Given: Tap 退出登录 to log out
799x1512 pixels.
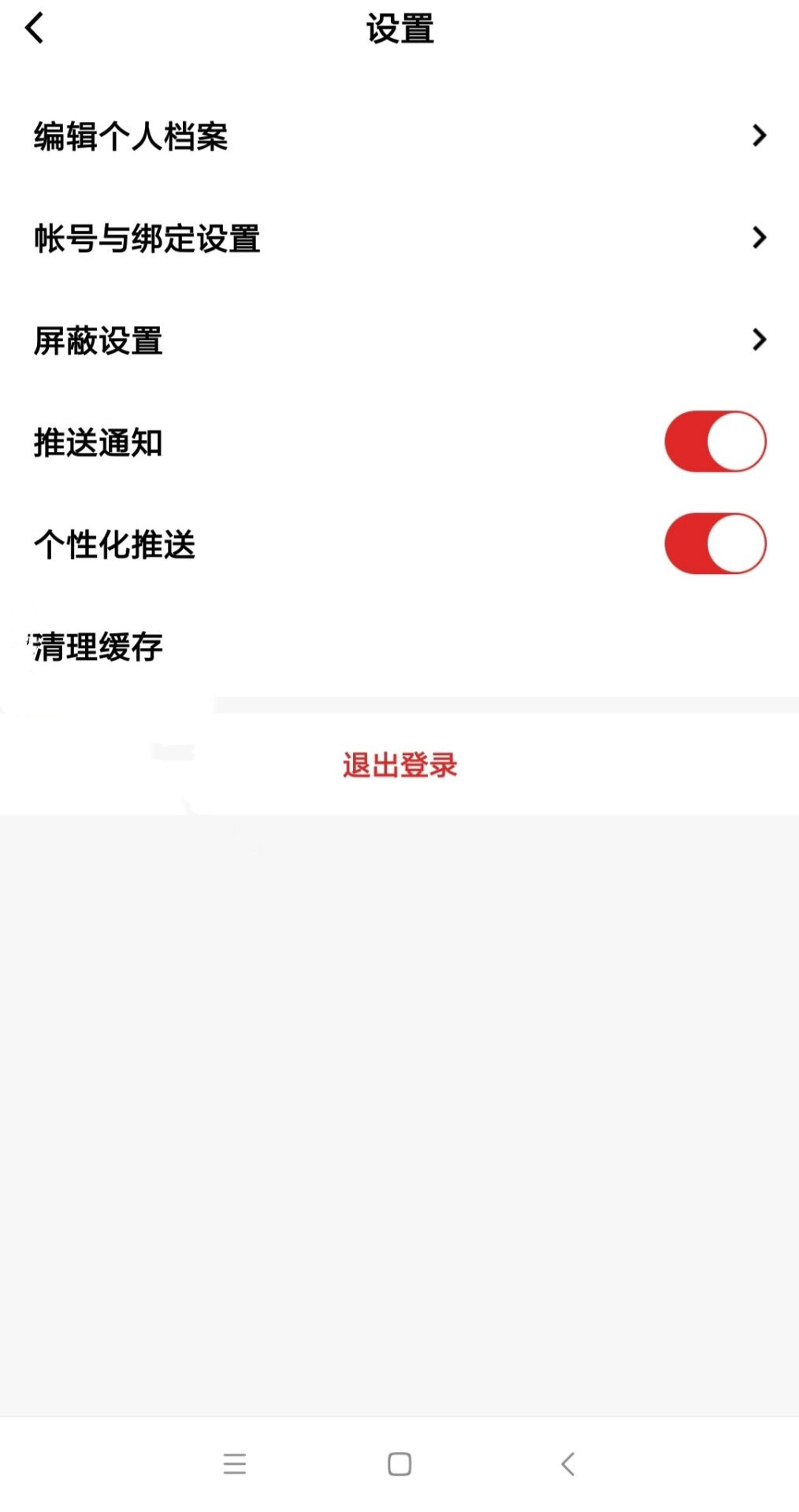Looking at the screenshot, I should pos(399,765).
